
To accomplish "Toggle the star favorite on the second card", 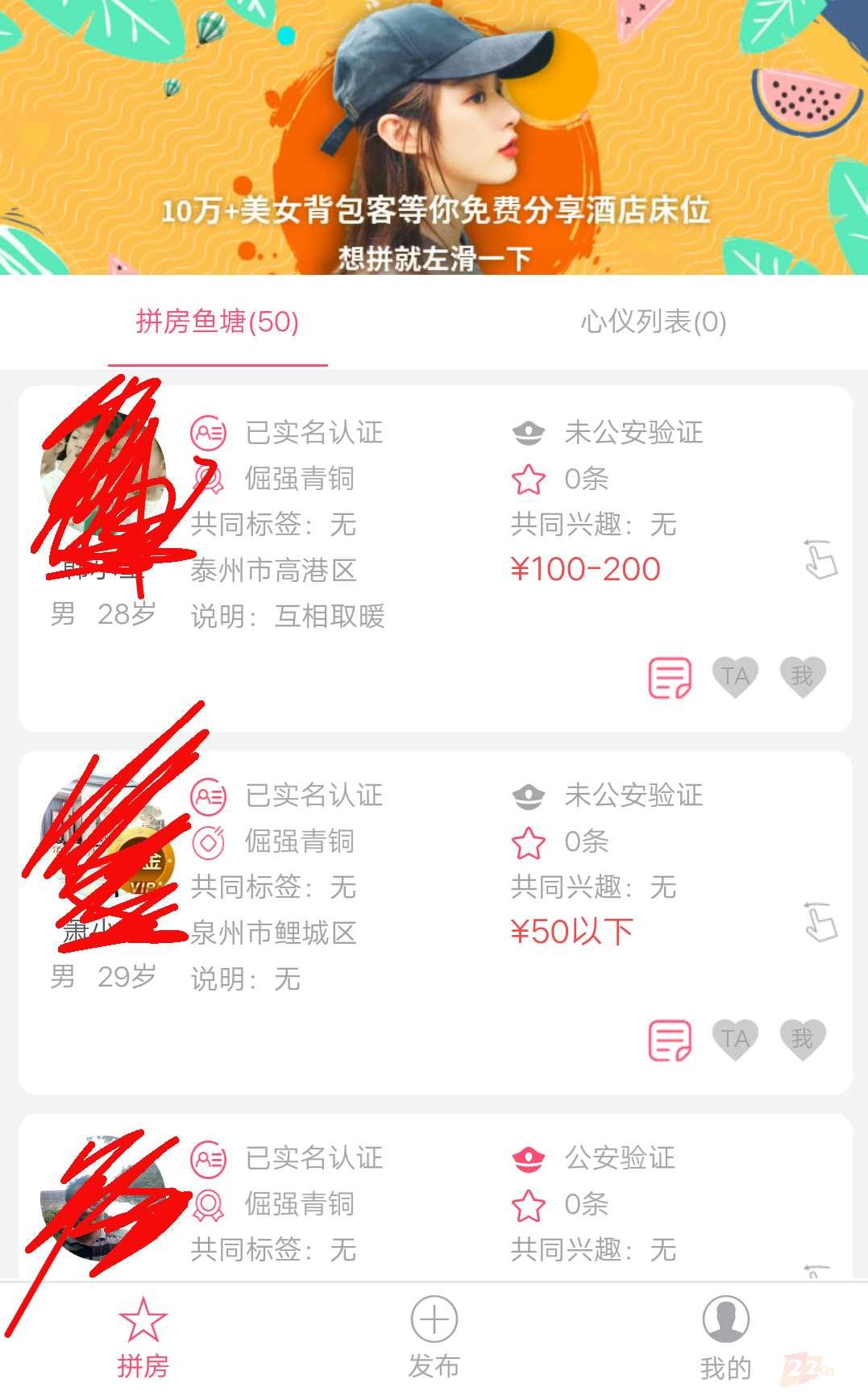I will pos(528,841).
